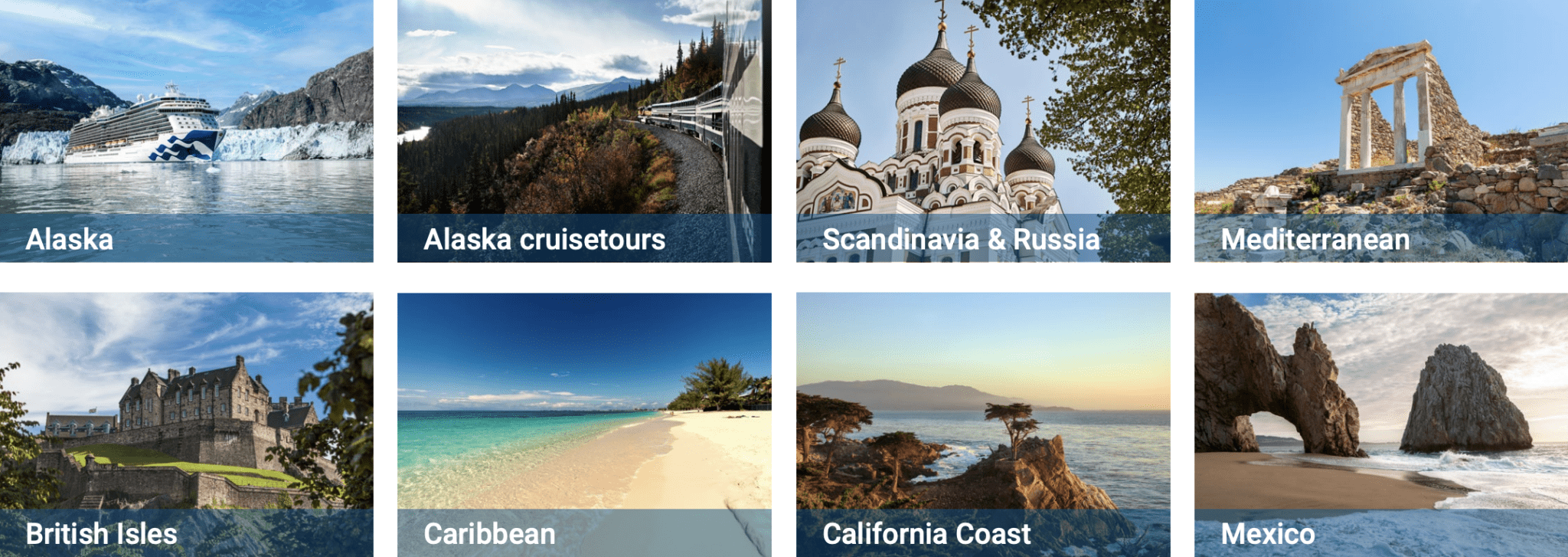Open the Alaska destination tile
1568x557 pixels.
click(186, 131)
